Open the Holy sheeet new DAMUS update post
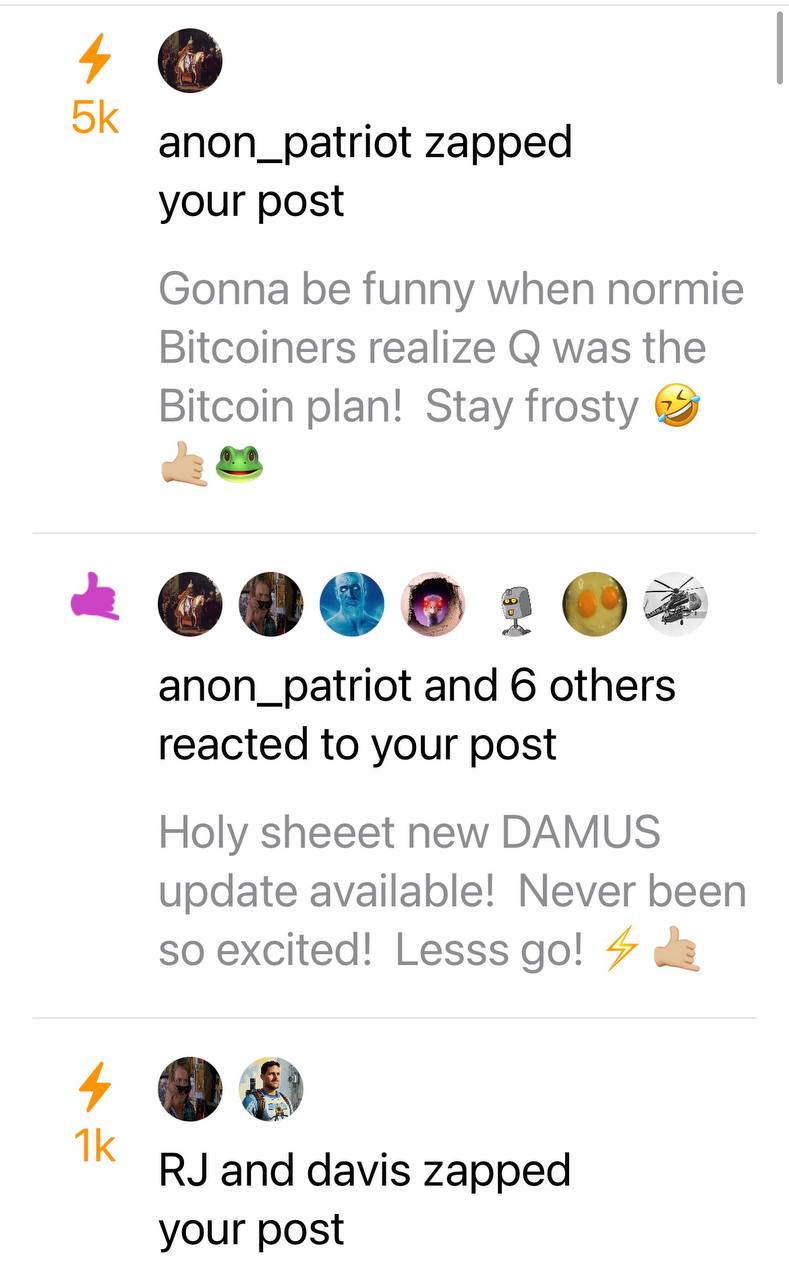Image resolution: width=789 pixels, height=1280 pixels. pyautogui.click(x=452, y=891)
